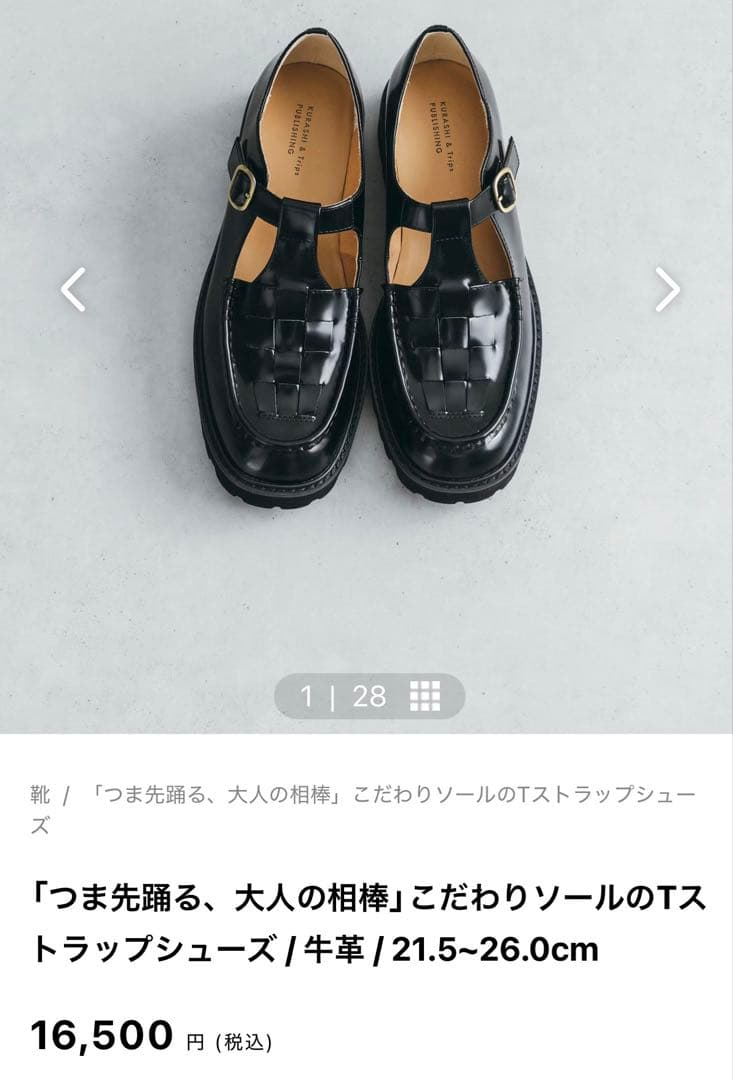Go back to the previous product photo
The image size is (733, 1080).
coord(71,288)
